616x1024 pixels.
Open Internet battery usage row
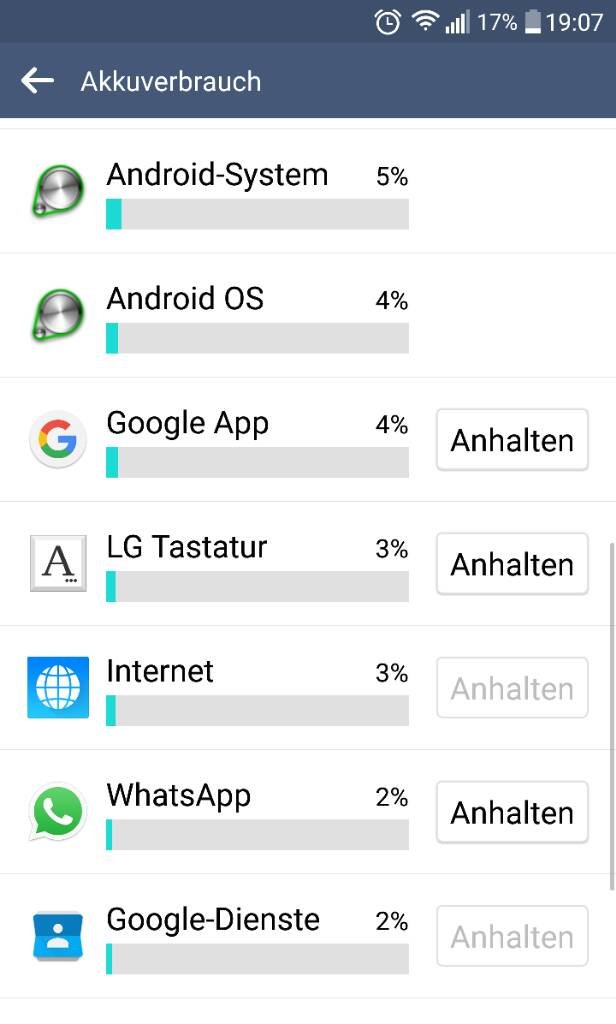pos(308,688)
